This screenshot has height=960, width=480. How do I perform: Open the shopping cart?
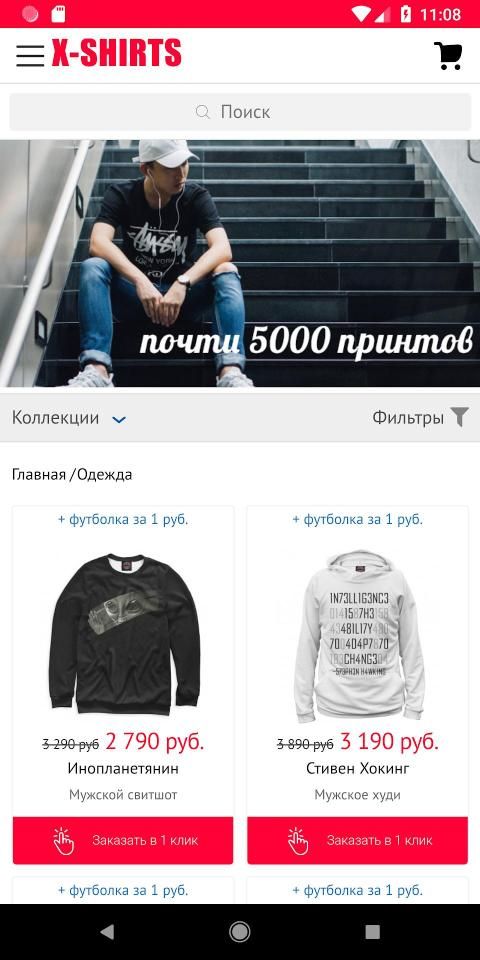coord(448,56)
